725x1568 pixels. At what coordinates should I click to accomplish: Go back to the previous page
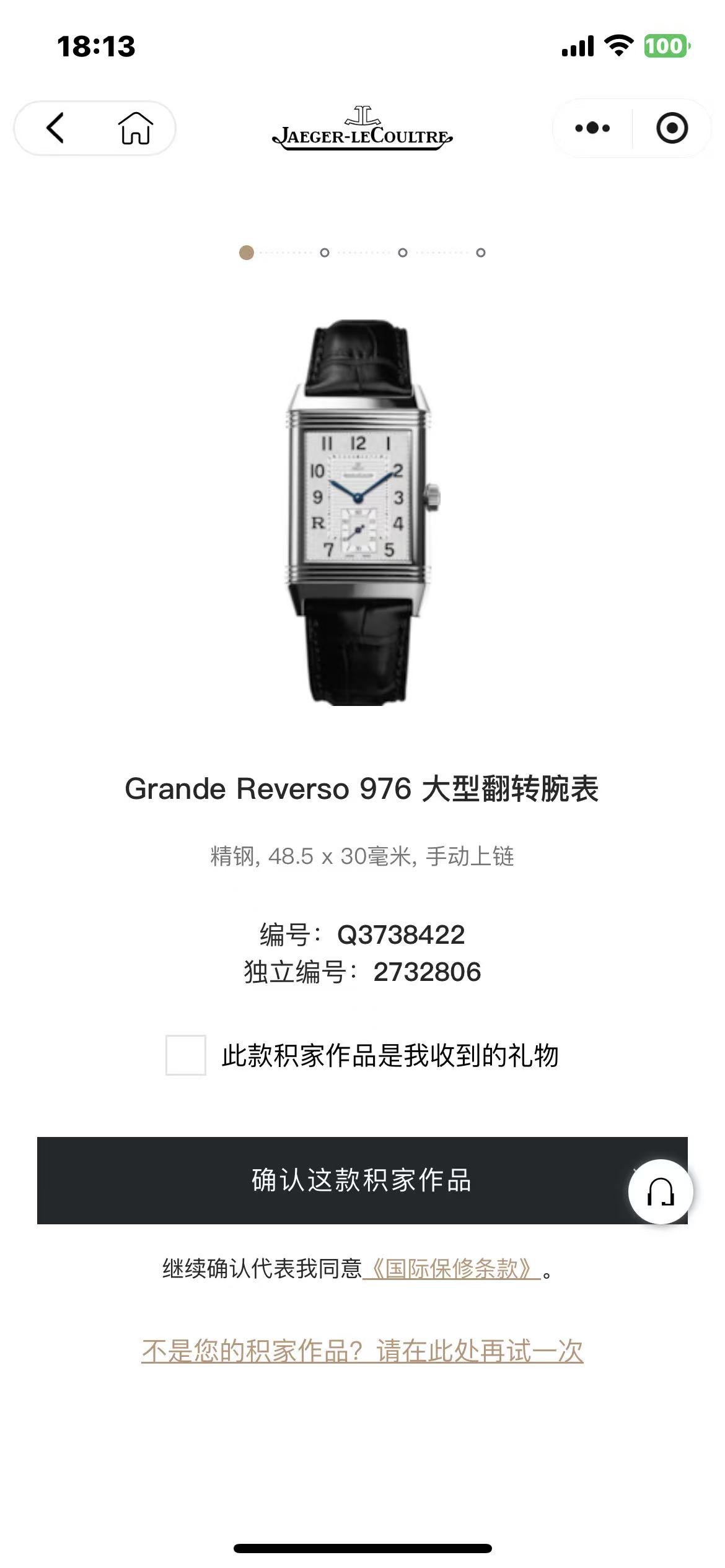(x=55, y=128)
